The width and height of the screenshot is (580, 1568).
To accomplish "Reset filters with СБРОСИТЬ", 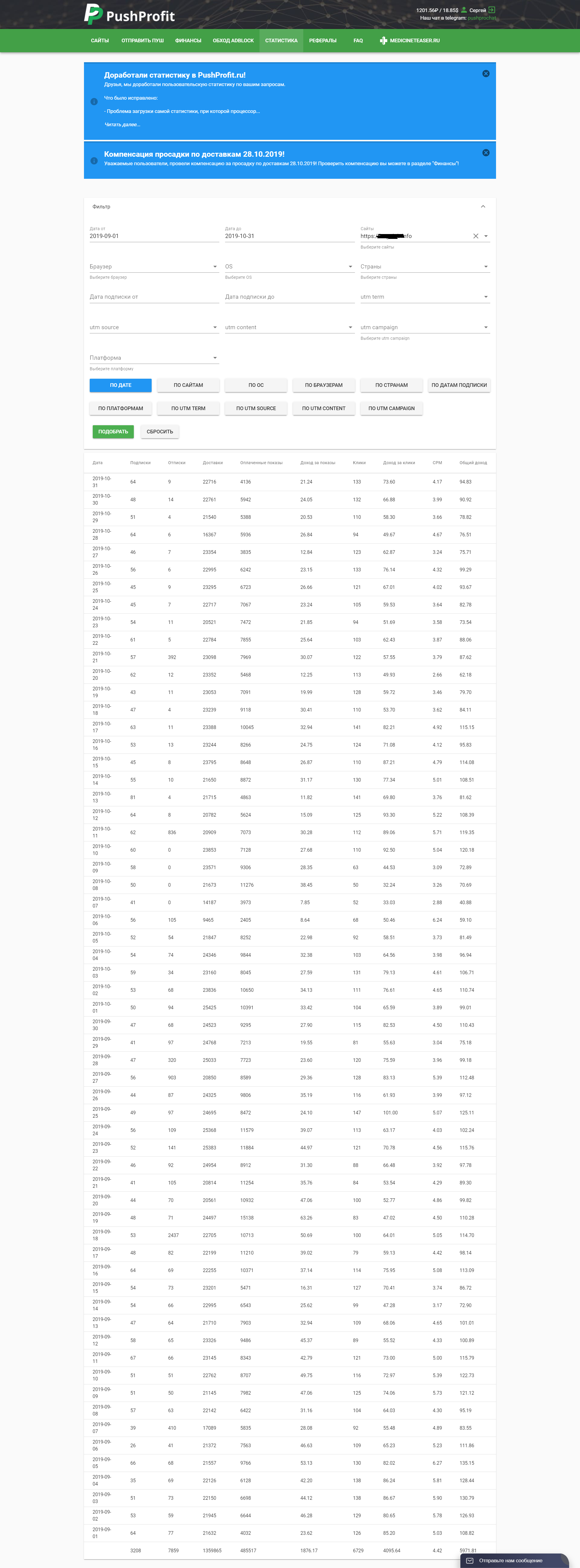I will [159, 432].
